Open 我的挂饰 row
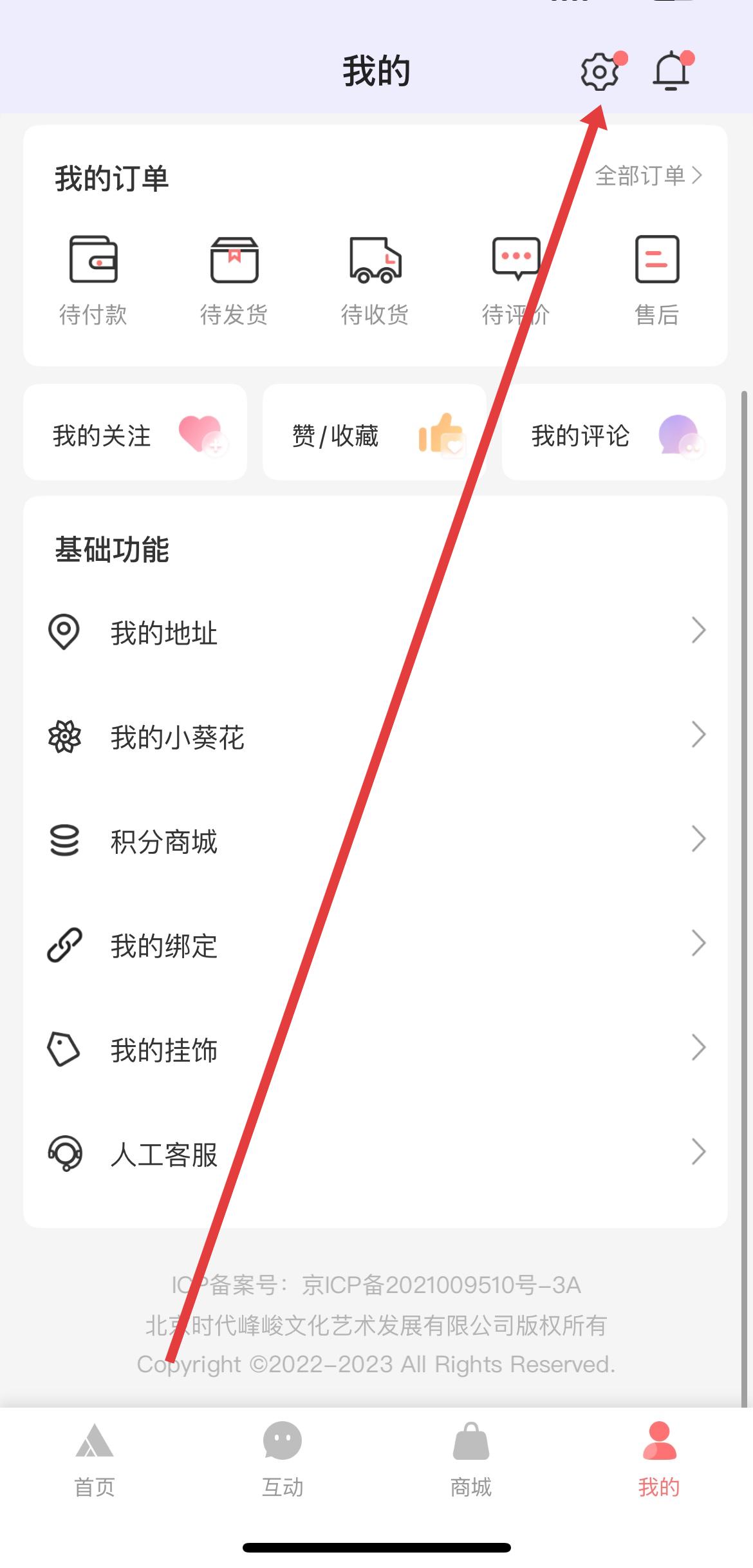 [375, 1049]
